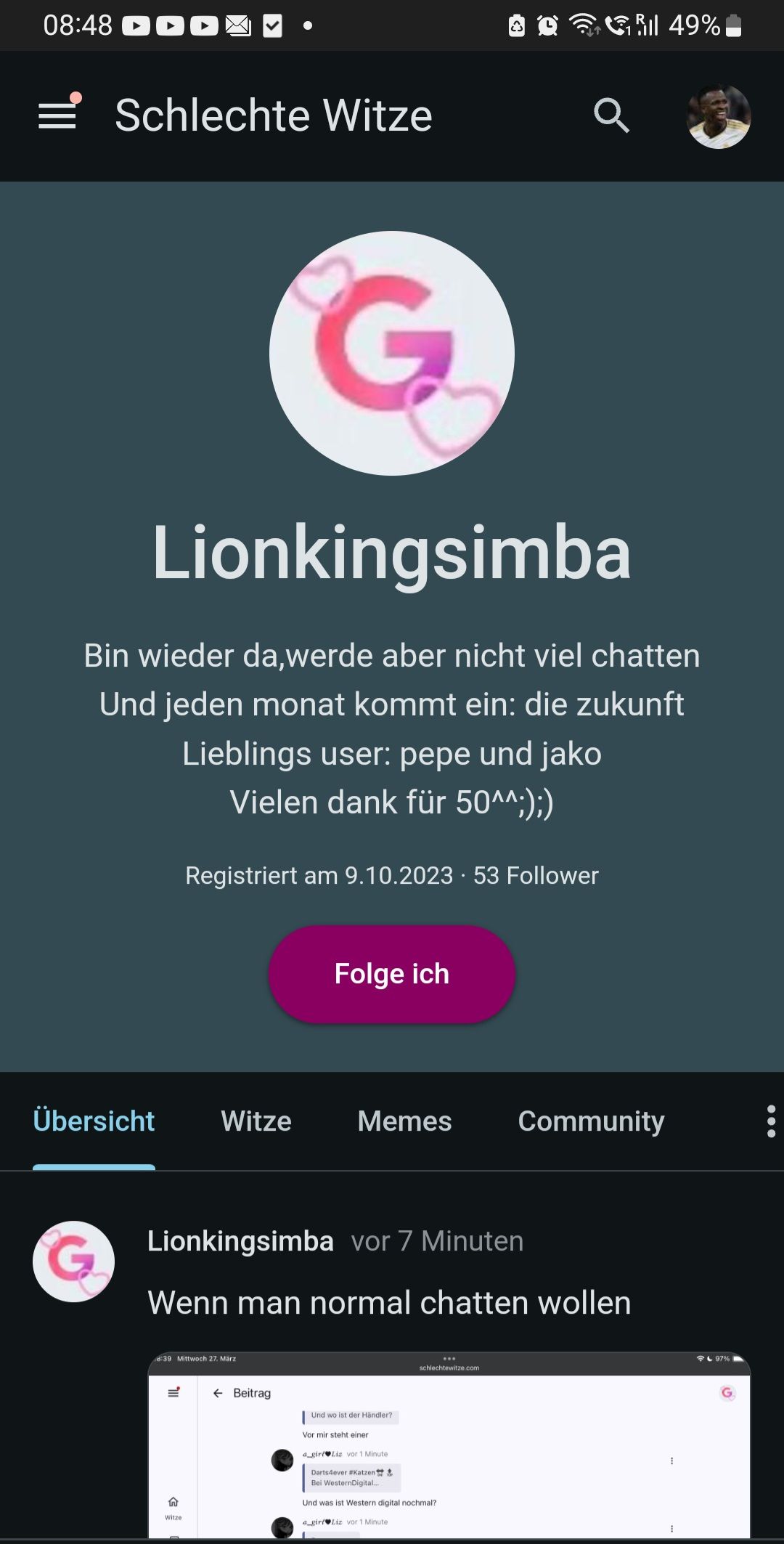
Task: Open the hamburger drawer menu
Action: [x=57, y=115]
